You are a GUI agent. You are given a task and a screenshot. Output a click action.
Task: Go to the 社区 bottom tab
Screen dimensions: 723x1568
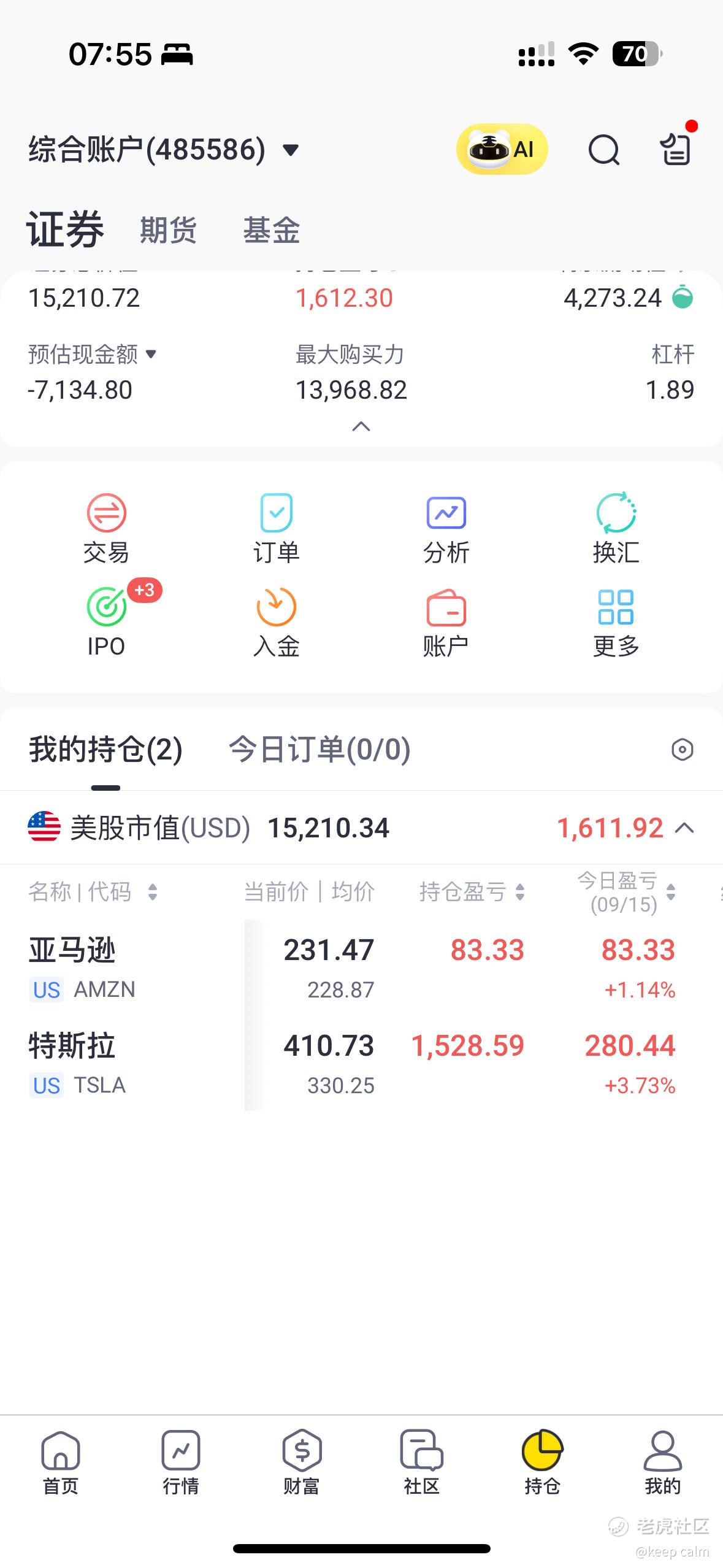(x=422, y=1462)
